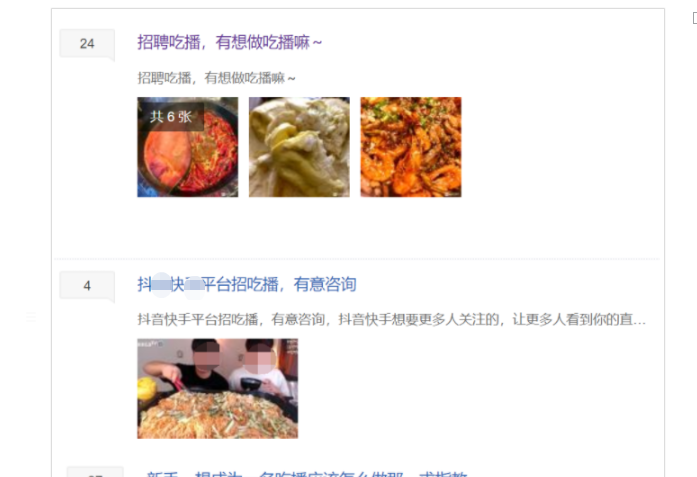View the dumpling photo thumbnail
Image resolution: width=697 pixels, height=477 pixels.
coord(299,147)
